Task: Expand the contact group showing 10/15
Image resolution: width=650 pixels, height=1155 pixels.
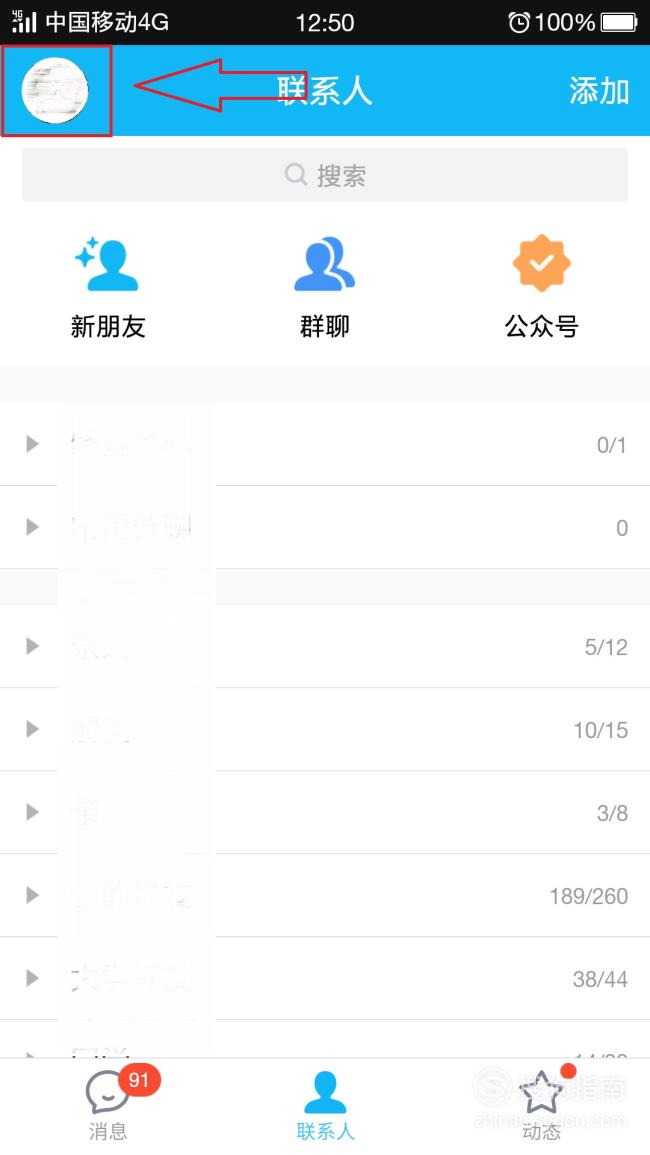Action: click(x=325, y=730)
